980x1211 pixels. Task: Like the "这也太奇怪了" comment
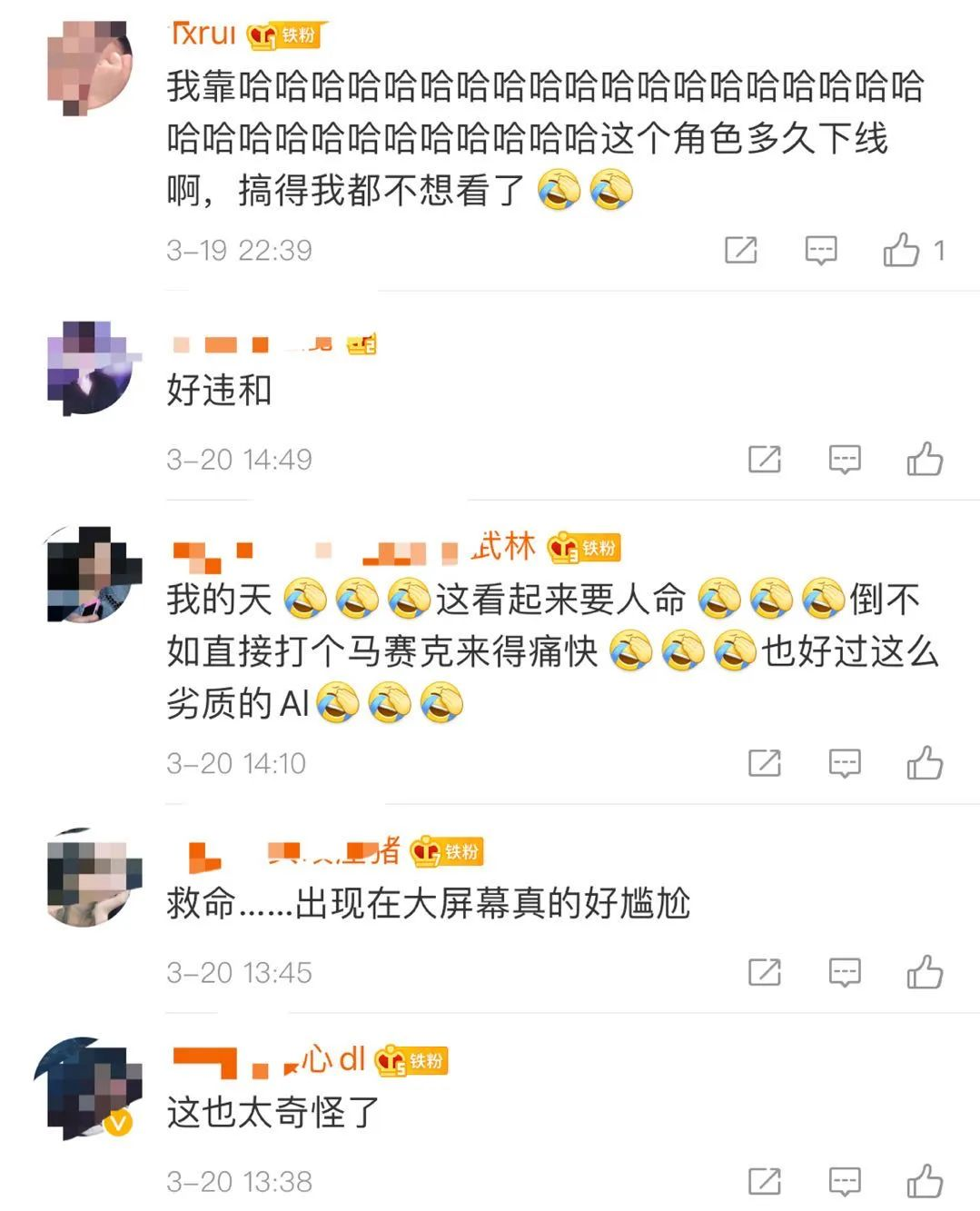pyautogui.click(x=925, y=1181)
